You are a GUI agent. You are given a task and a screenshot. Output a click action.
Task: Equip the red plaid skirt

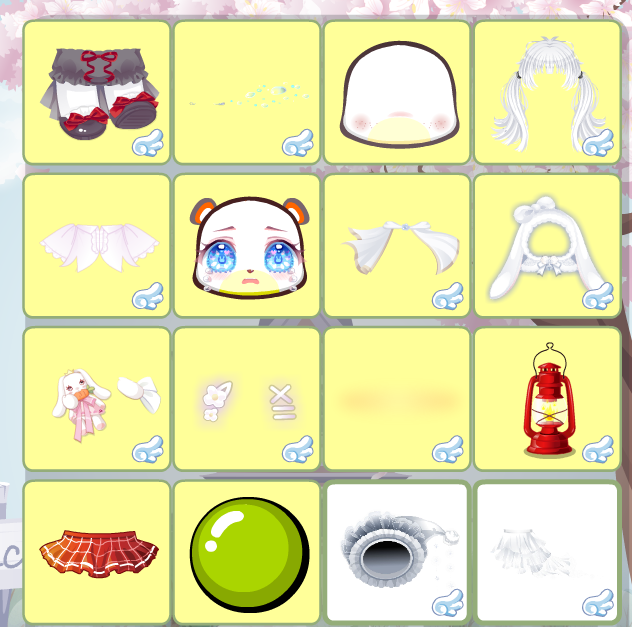[97, 551]
